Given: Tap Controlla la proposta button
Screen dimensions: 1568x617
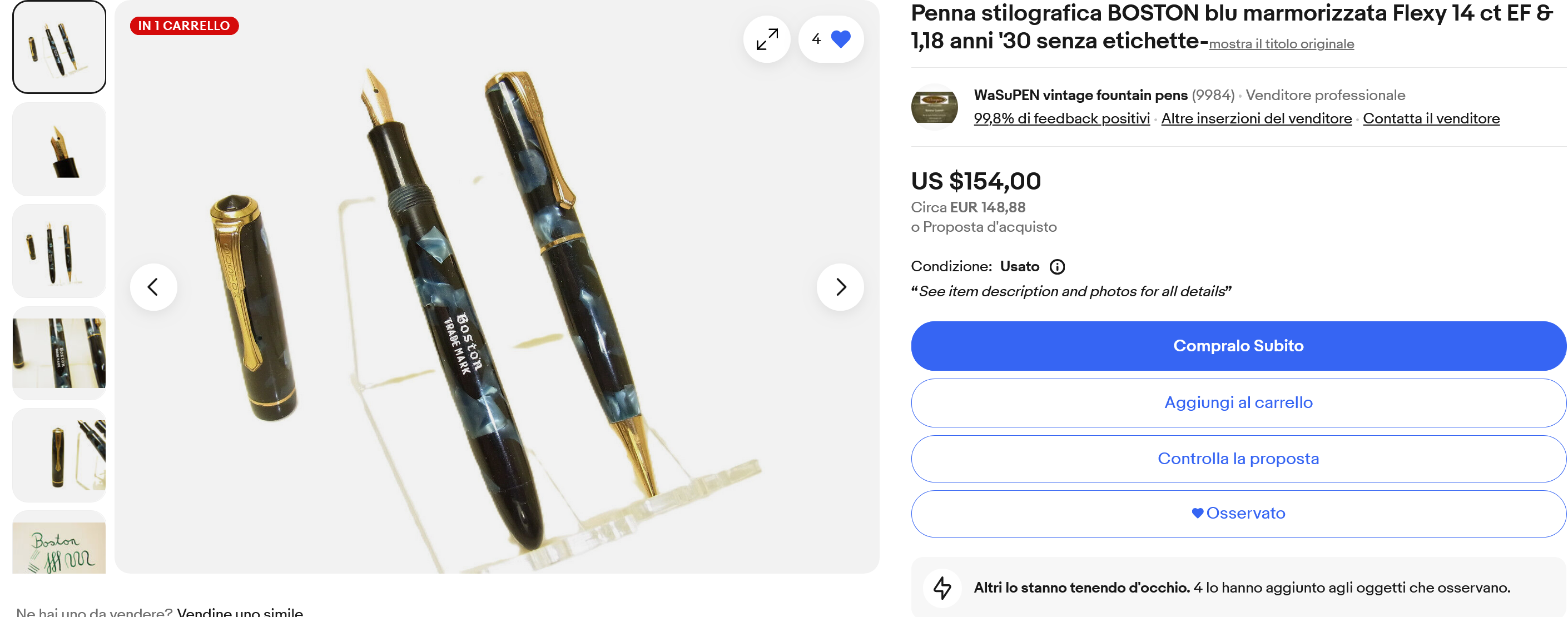Looking at the screenshot, I should coord(1238,458).
